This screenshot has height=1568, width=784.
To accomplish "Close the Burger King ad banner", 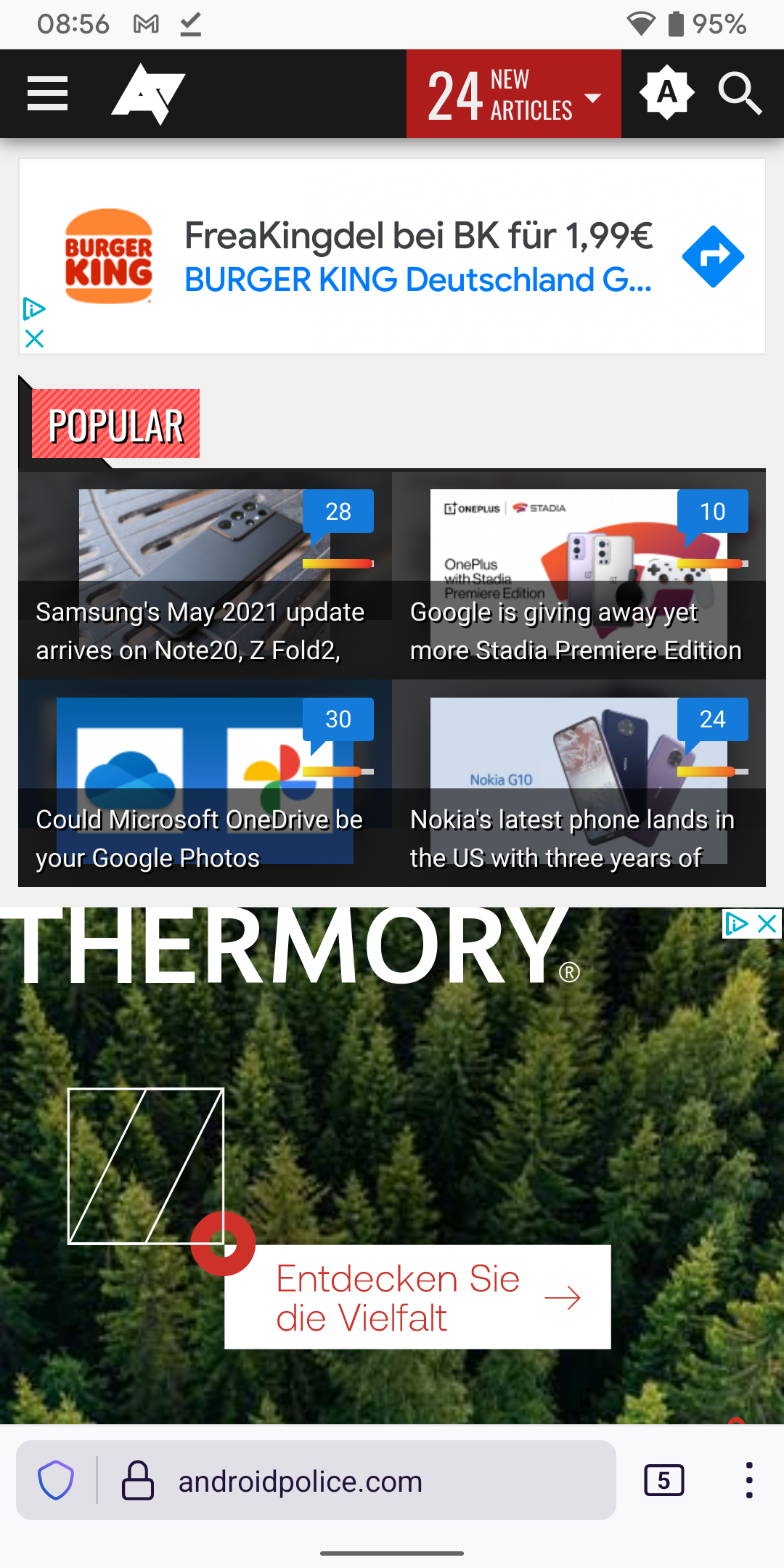I will tap(34, 338).
